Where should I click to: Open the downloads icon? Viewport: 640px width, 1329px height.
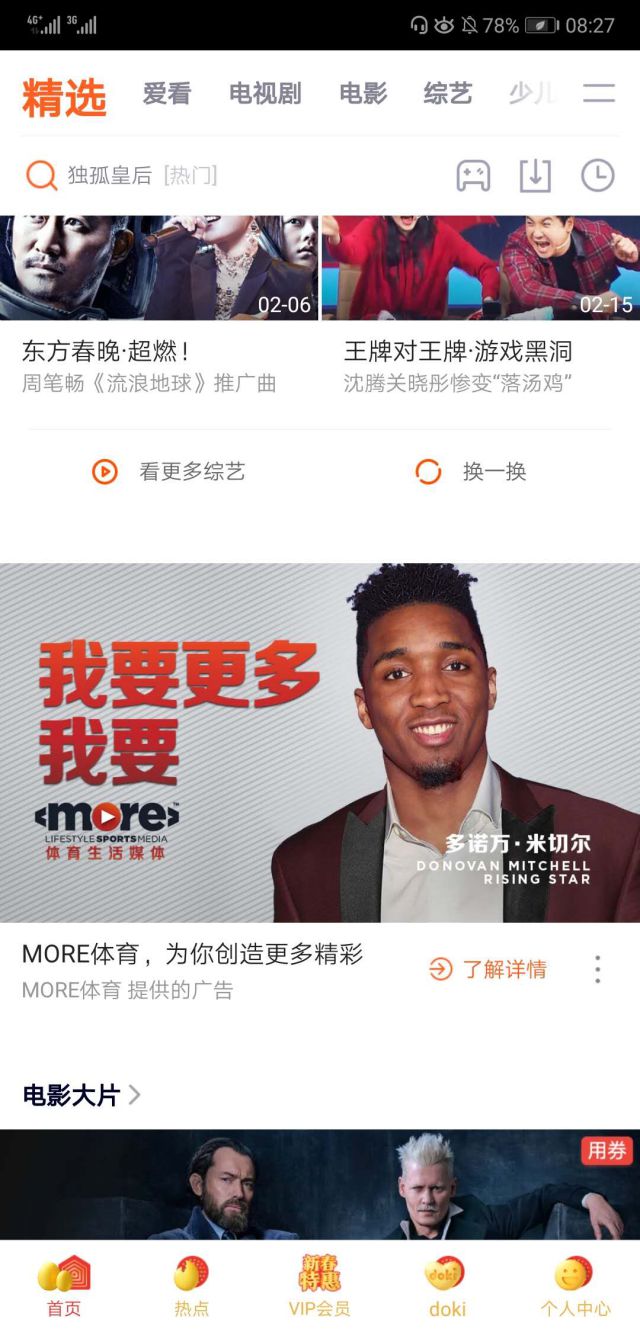pos(535,176)
